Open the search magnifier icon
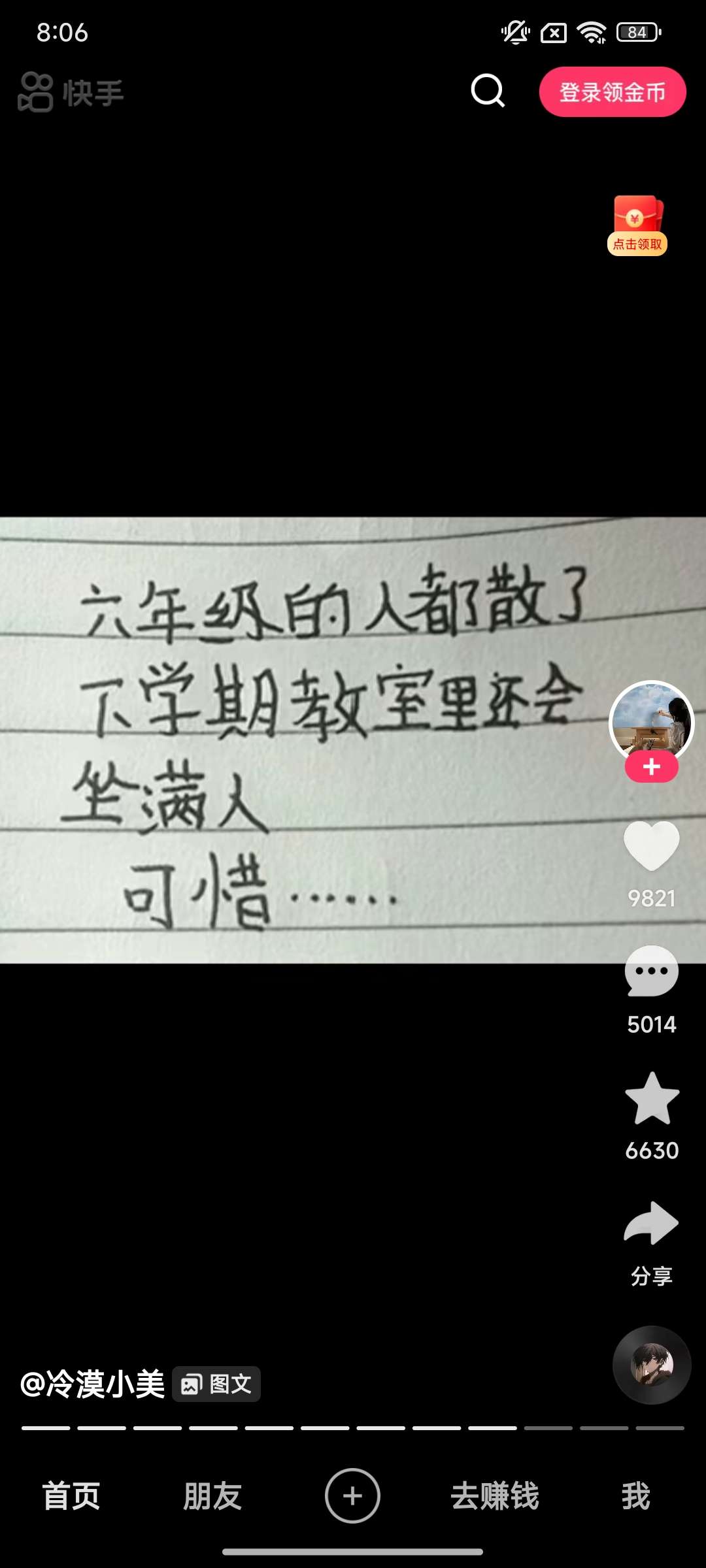Viewport: 706px width, 1568px height. 488,91
